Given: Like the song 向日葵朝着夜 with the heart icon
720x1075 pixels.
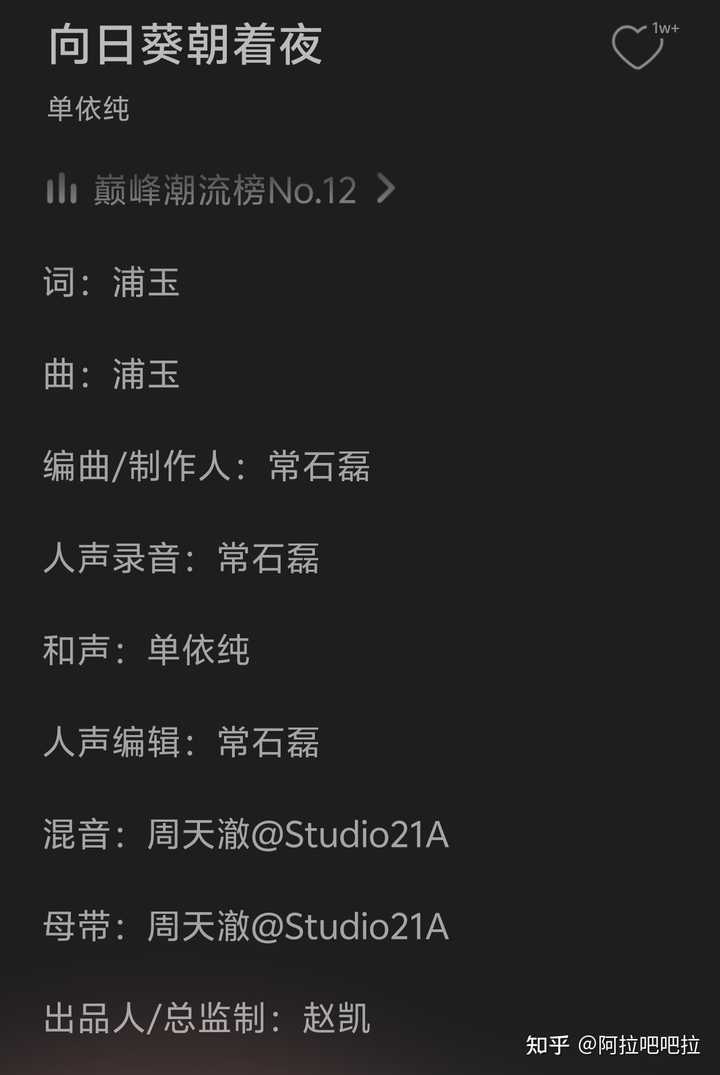Looking at the screenshot, I should [x=637, y=47].
